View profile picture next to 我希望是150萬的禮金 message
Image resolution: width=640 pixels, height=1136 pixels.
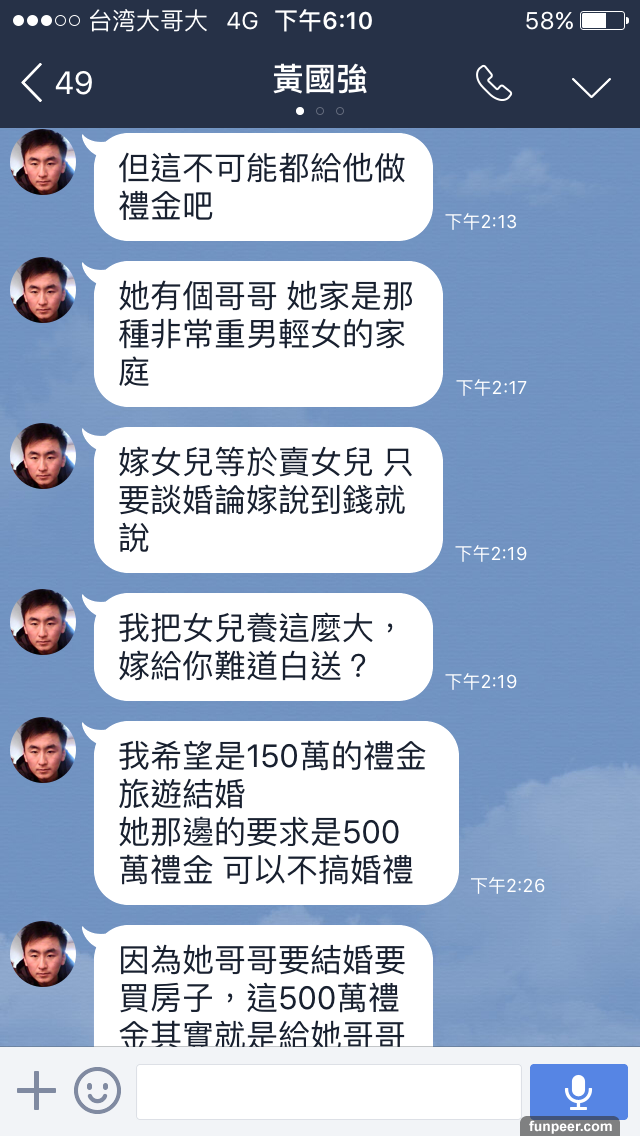42,750
